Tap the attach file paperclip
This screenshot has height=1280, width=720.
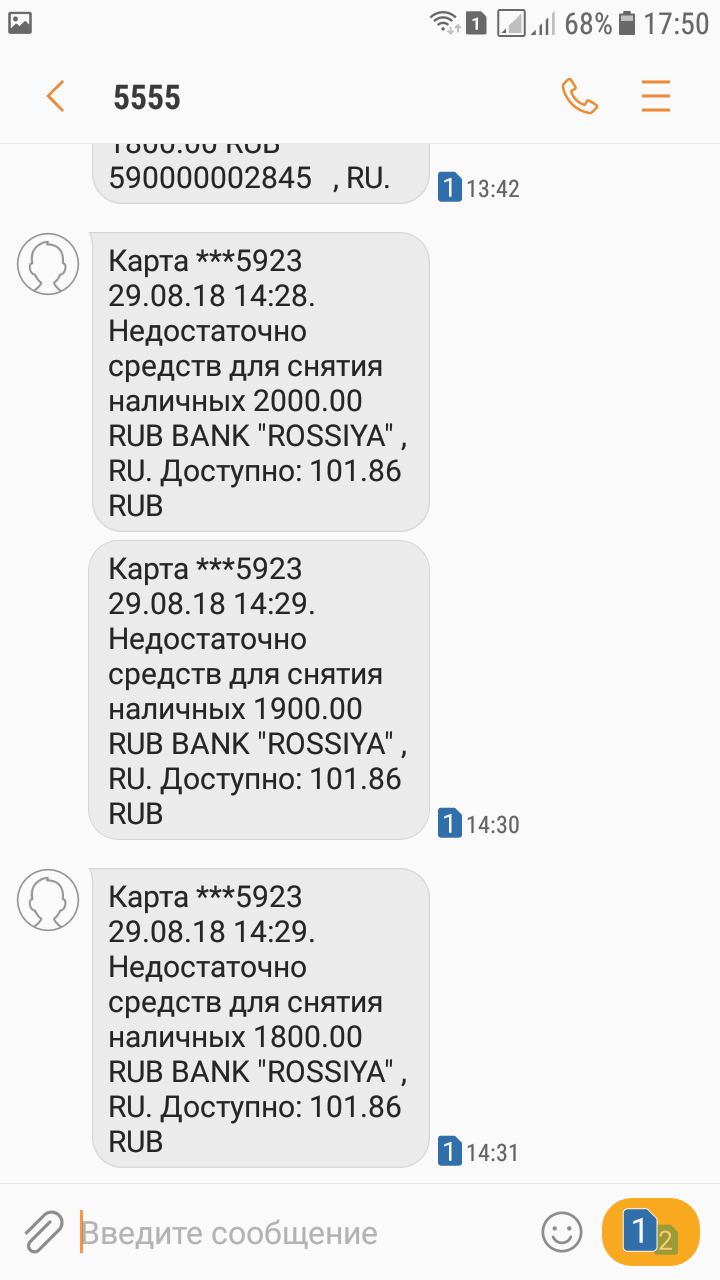(43, 1232)
